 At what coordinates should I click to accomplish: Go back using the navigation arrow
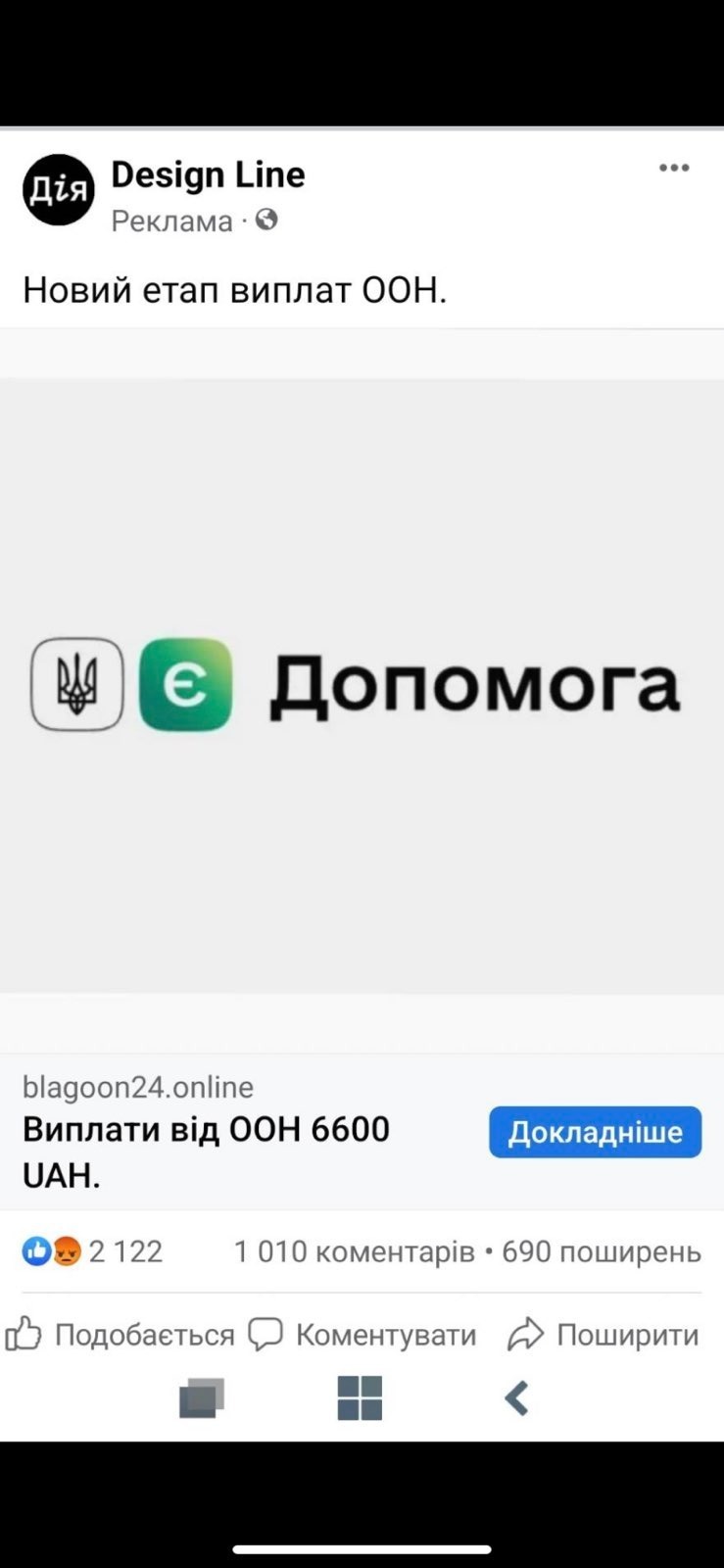pyautogui.click(x=517, y=1397)
